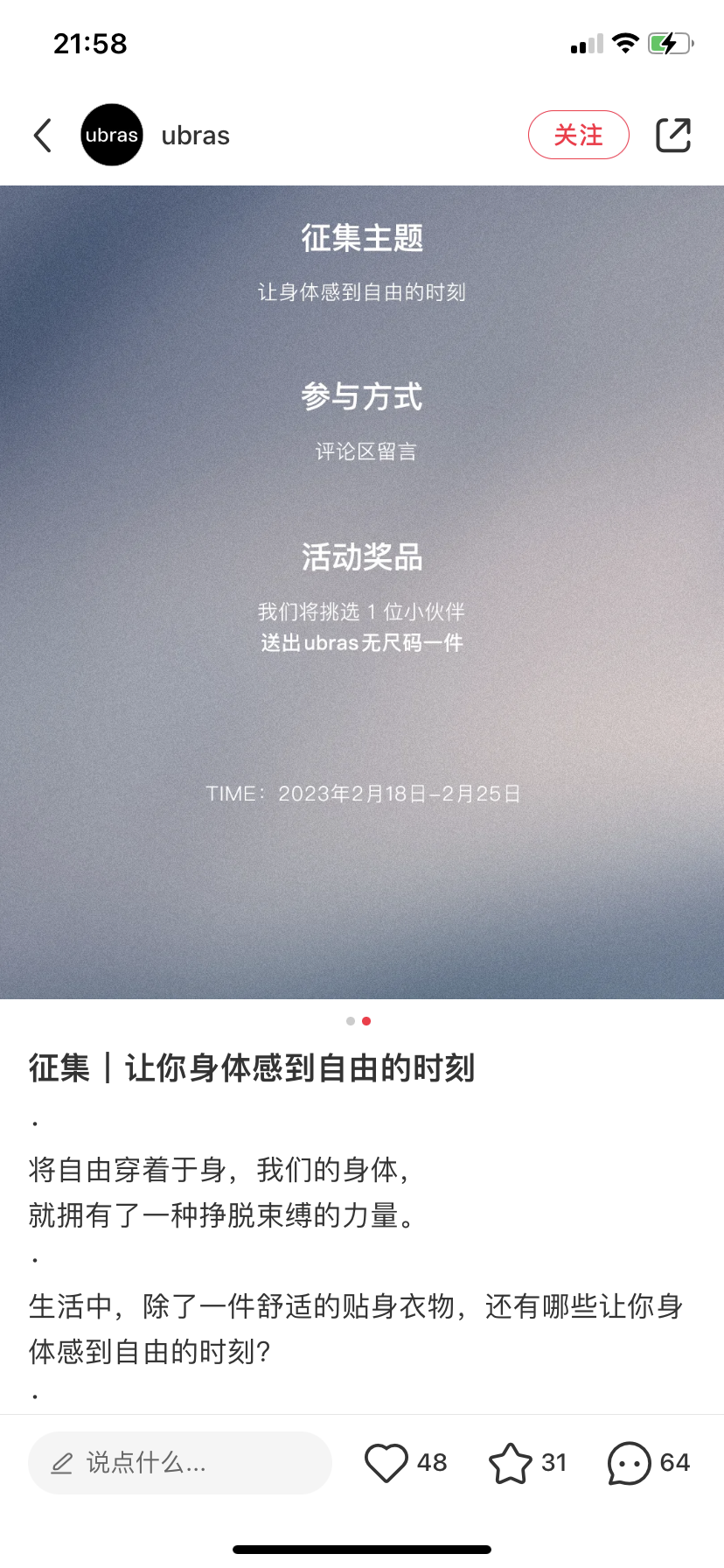Viewport: 724px width, 1568px height.
Task: Open the comments bubble icon
Action: (x=629, y=1462)
